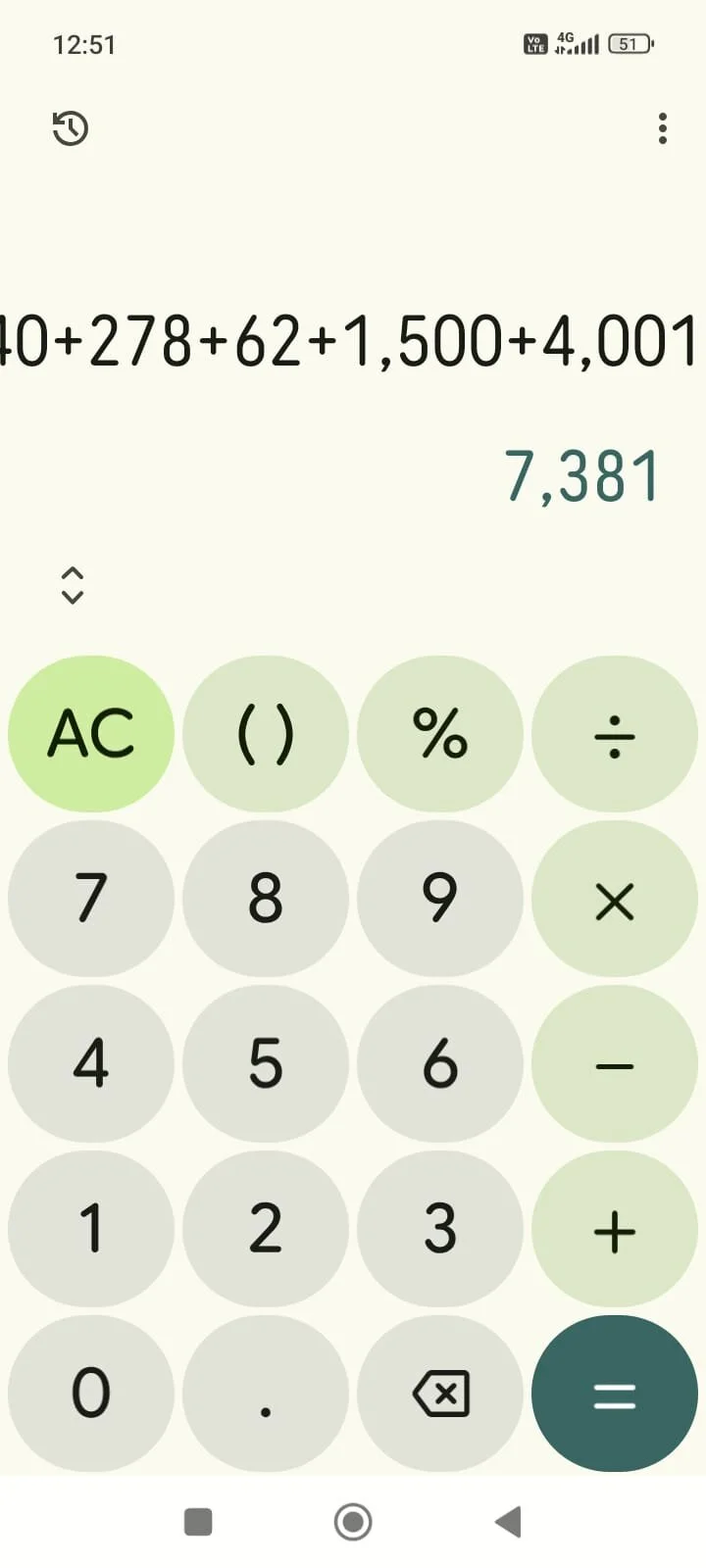Delete the last digit with backspace
Image resolution: width=706 pixels, height=1568 pixels.
pyautogui.click(x=440, y=1394)
